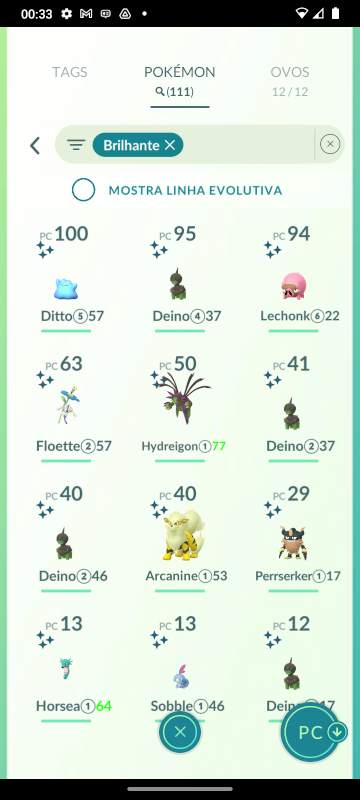The height and width of the screenshot is (800, 360).
Task: Go back with the left arrow
Action: pos(35,146)
